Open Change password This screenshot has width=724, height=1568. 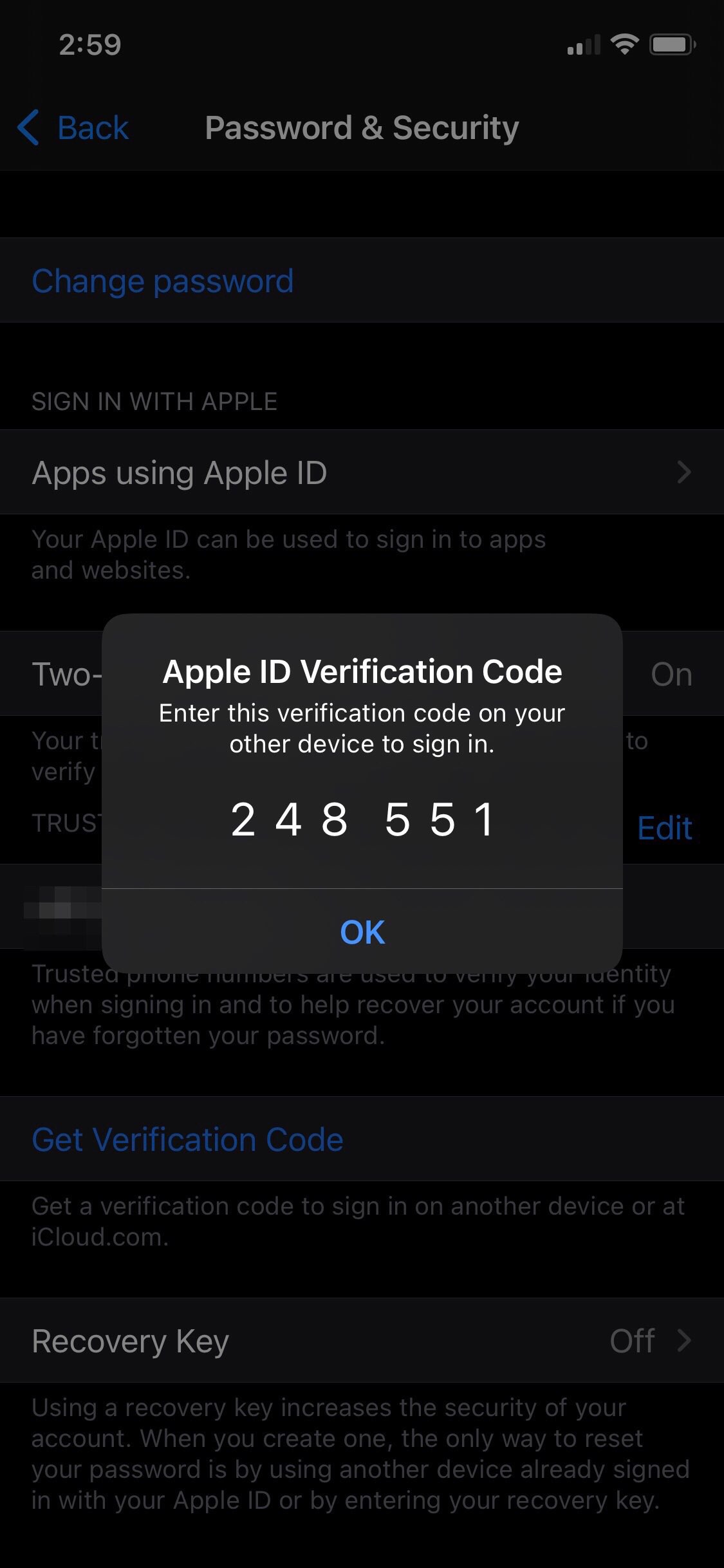pyautogui.click(x=163, y=281)
